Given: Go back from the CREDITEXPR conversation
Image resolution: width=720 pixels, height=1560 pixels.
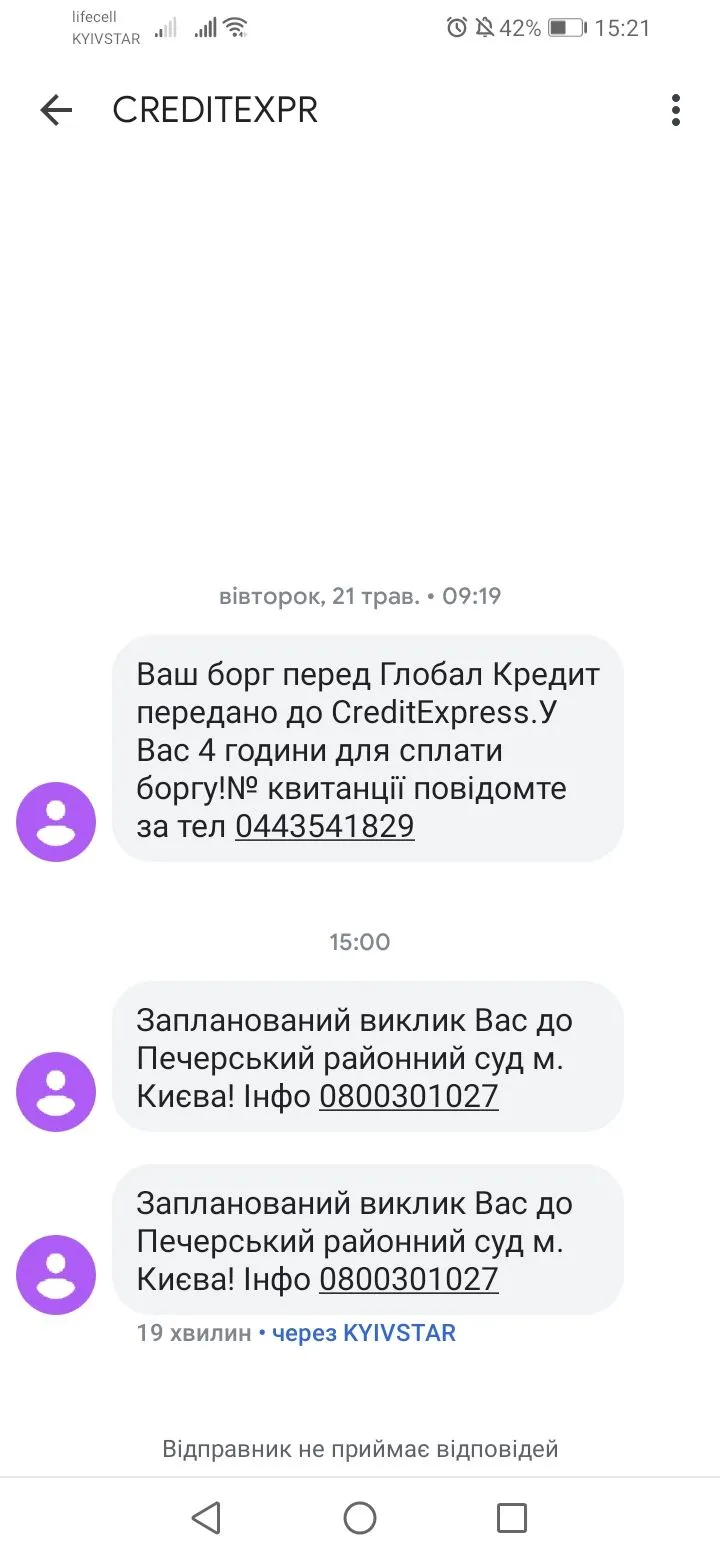Looking at the screenshot, I should coord(56,110).
